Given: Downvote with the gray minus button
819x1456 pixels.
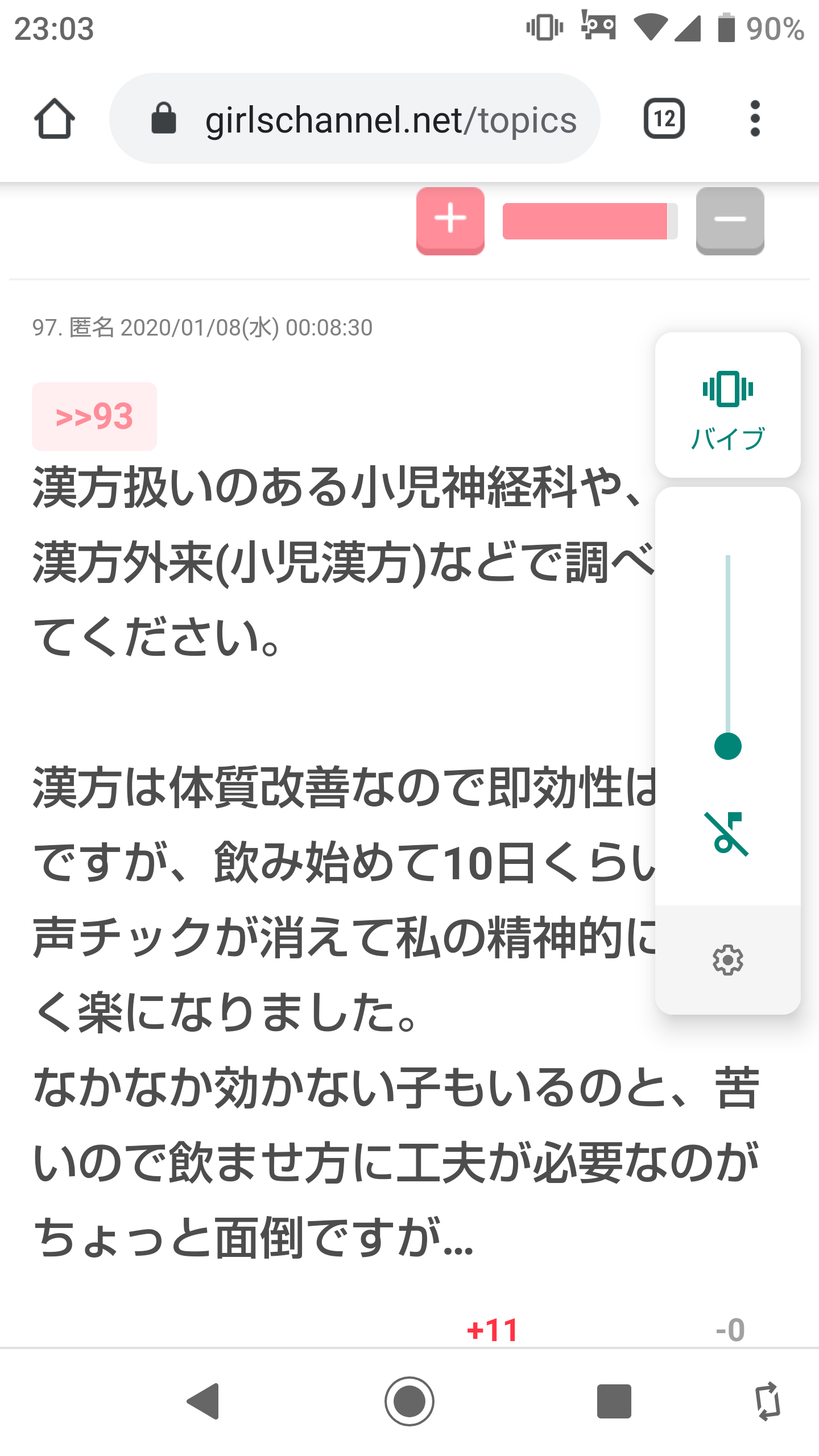Looking at the screenshot, I should (730, 220).
